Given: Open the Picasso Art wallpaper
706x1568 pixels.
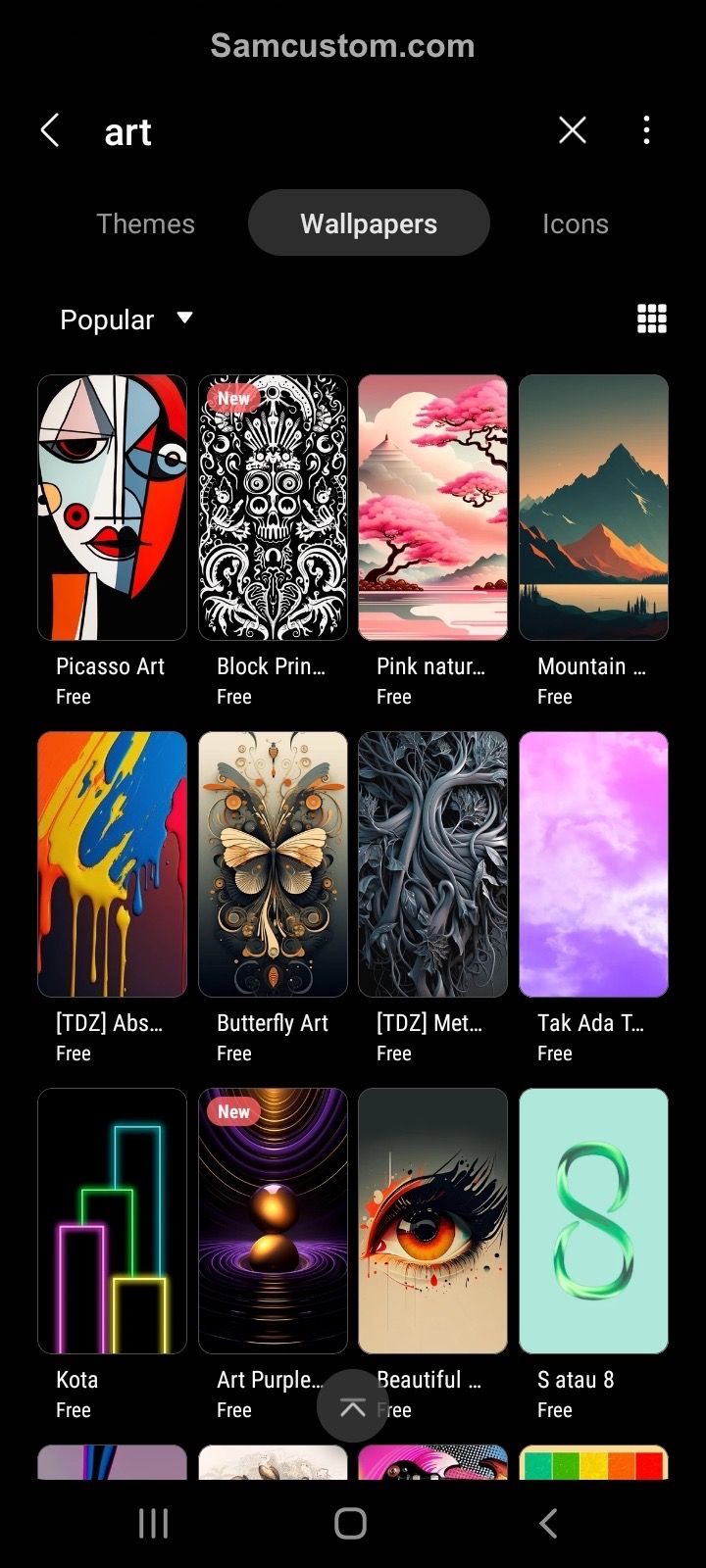Looking at the screenshot, I should pyautogui.click(x=112, y=508).
